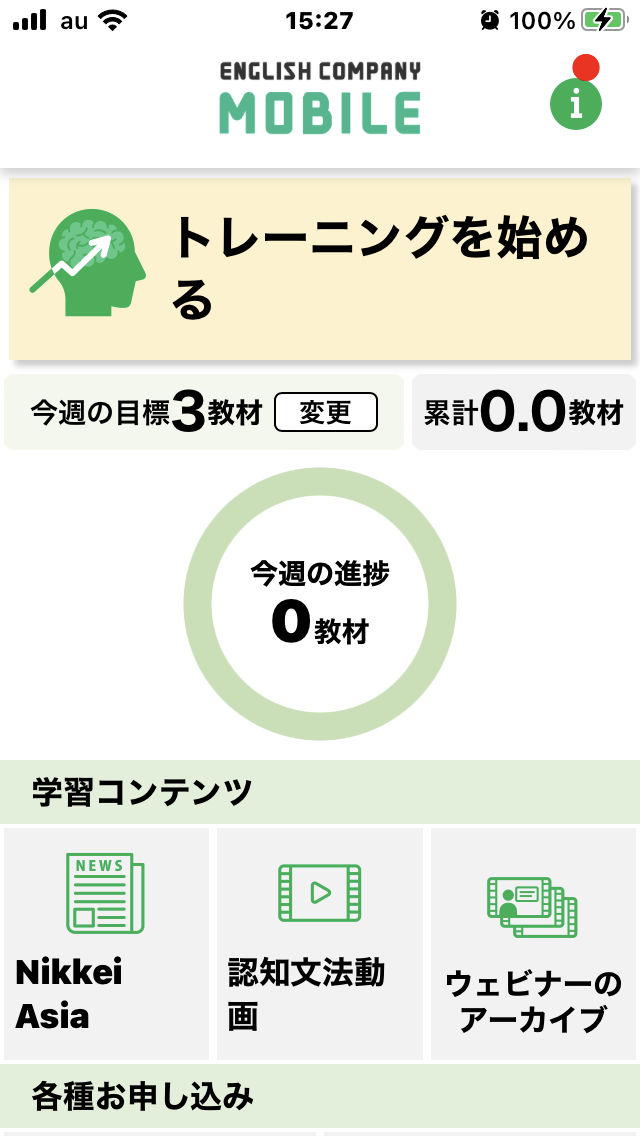Image resolution: width=640 pixels, height=1136 pixels.
Task: Start training via トレーニングを始める banner
Action: (x=320, y=269)
